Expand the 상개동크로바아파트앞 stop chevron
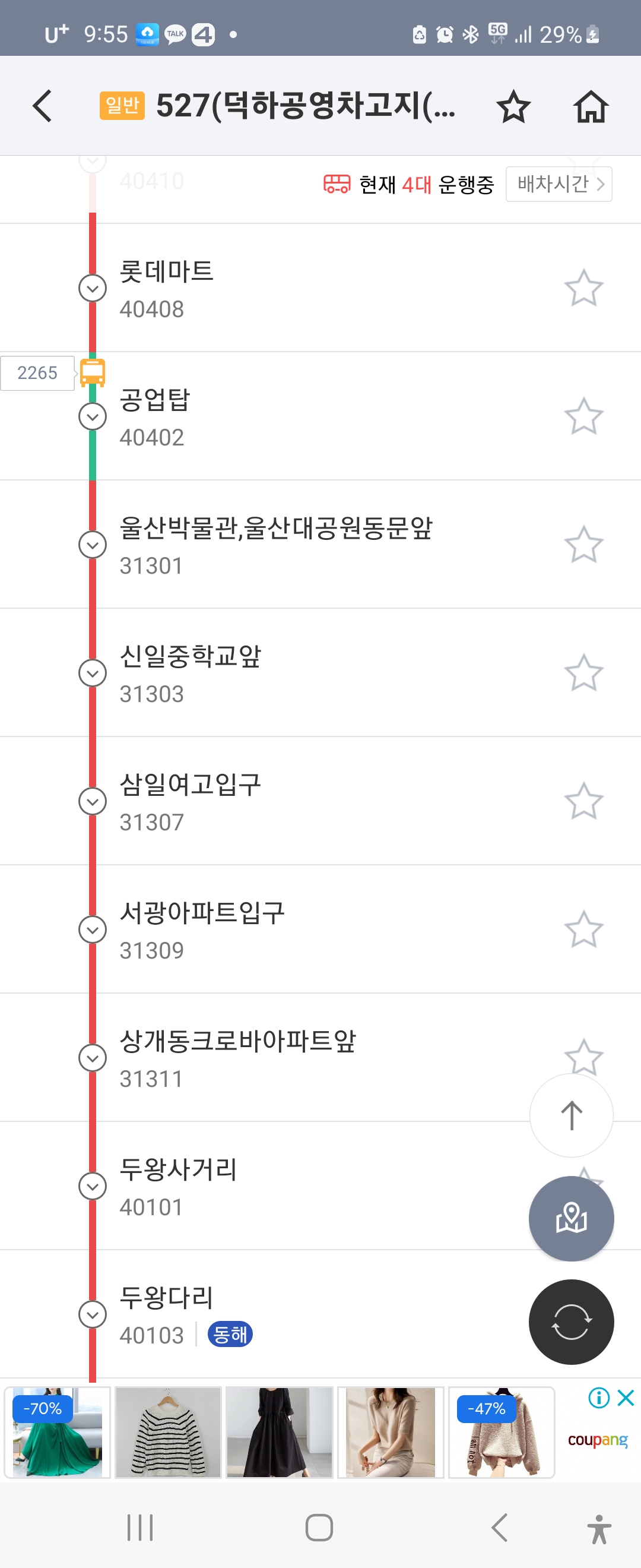This screenshot has height=1568, width=641. point(93,1058)
